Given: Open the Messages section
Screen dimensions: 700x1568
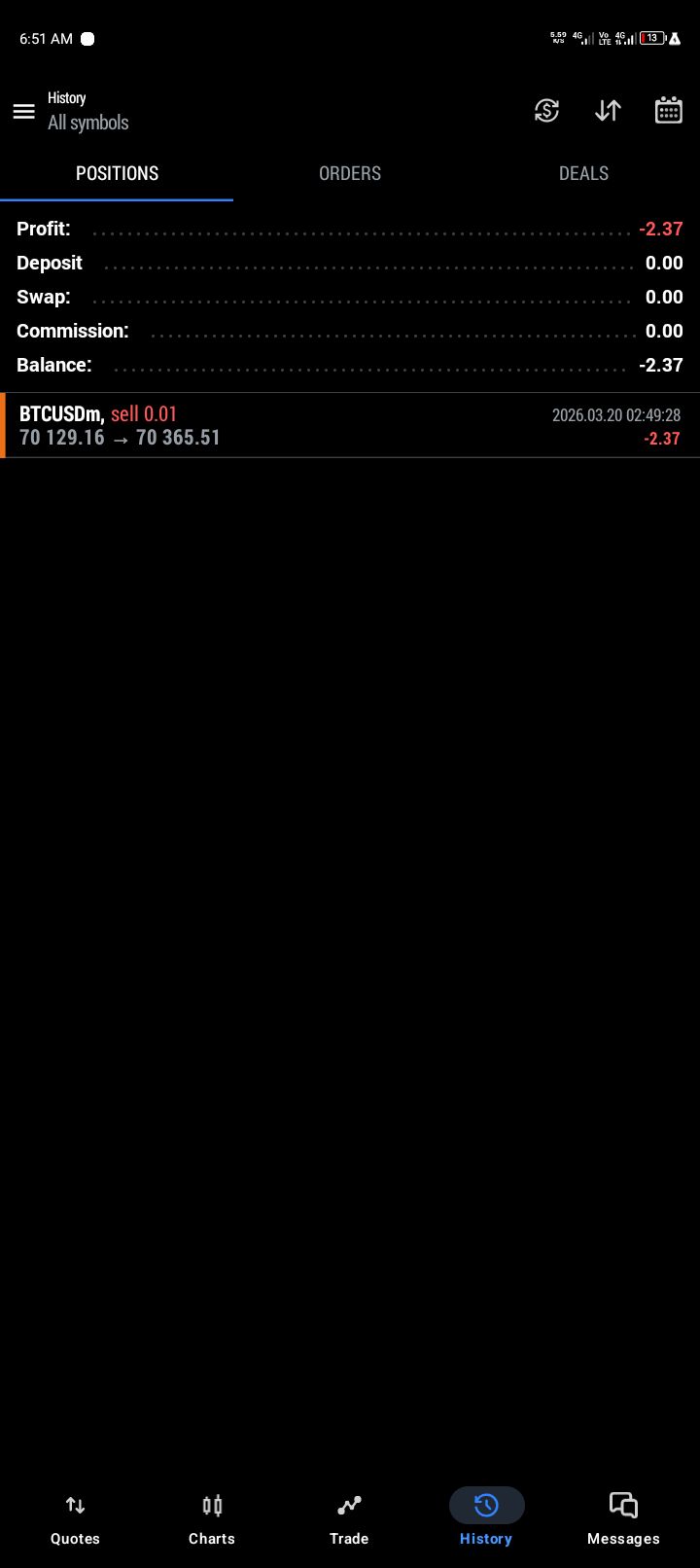Looking at the screenshot, I should 623,1519.
